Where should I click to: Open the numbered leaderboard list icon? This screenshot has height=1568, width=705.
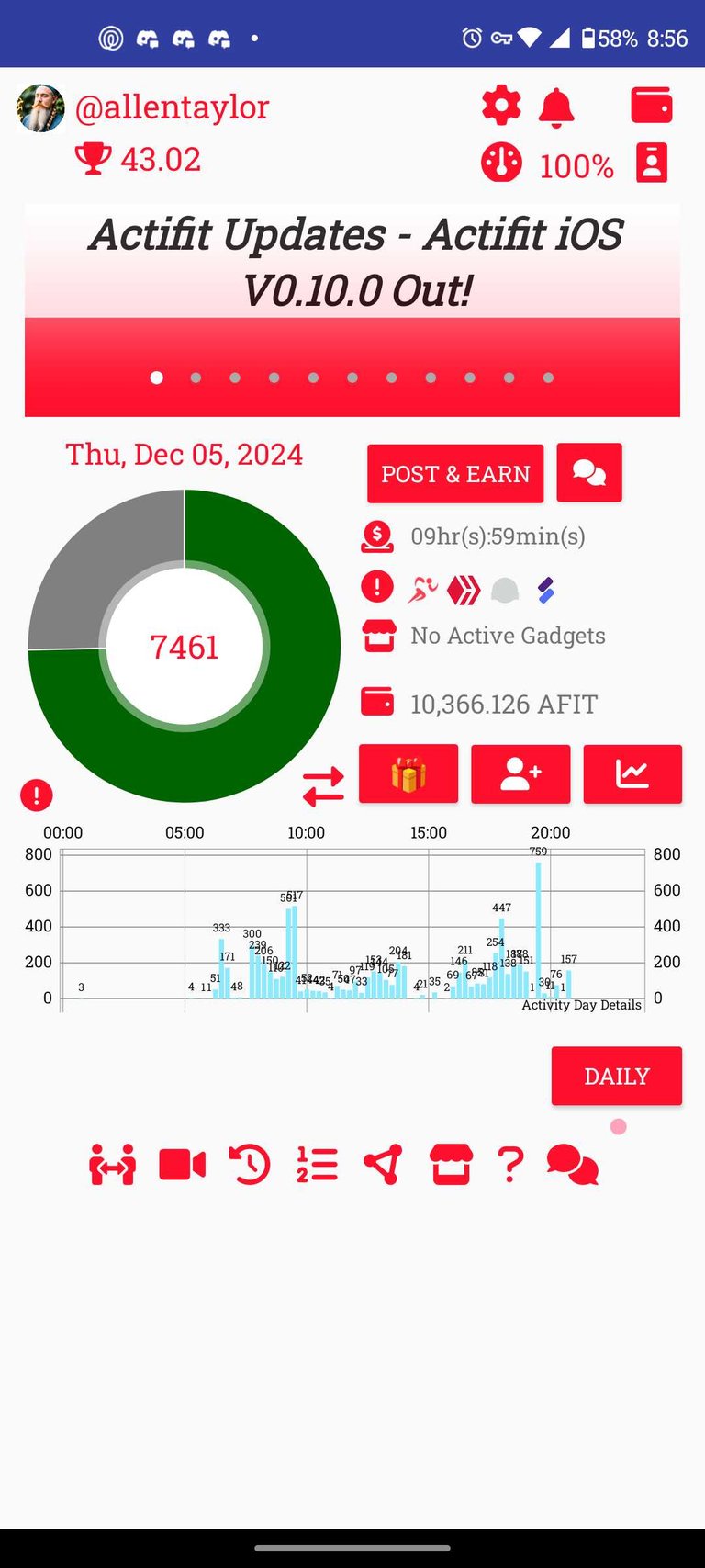tap(317, 1165)
